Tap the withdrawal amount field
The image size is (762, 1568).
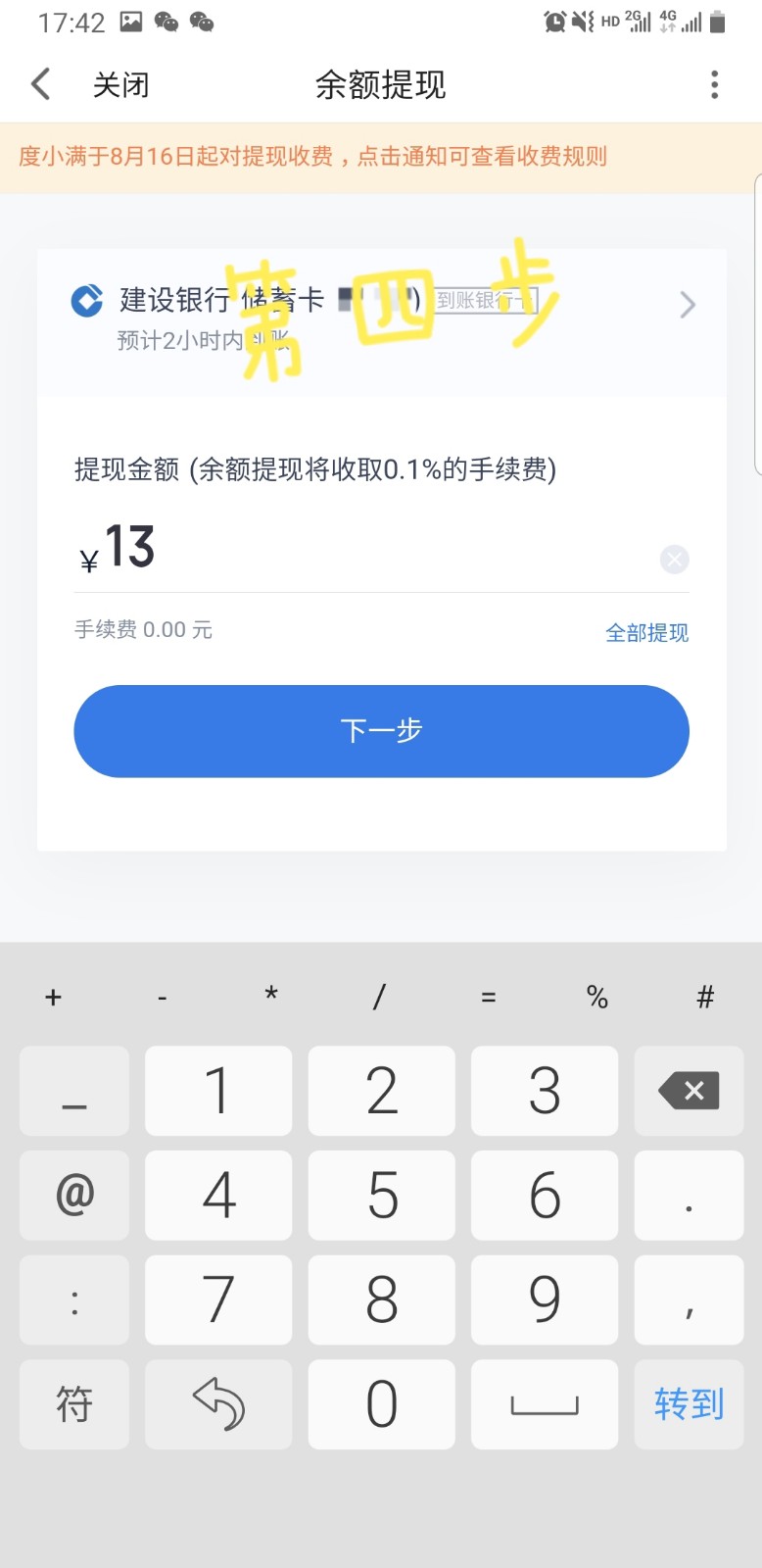(x=372, y=551)
